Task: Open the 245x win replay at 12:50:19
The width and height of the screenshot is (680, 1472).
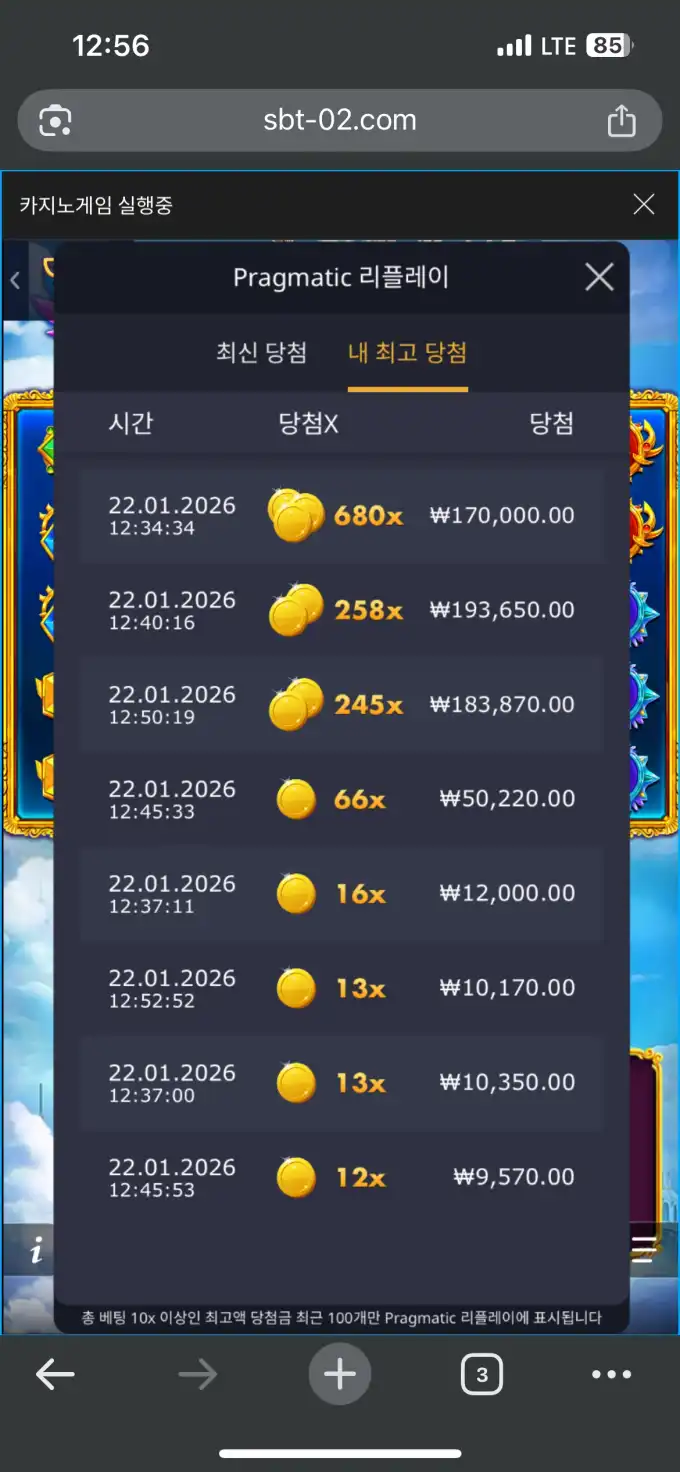Action: tap(341, 705)
